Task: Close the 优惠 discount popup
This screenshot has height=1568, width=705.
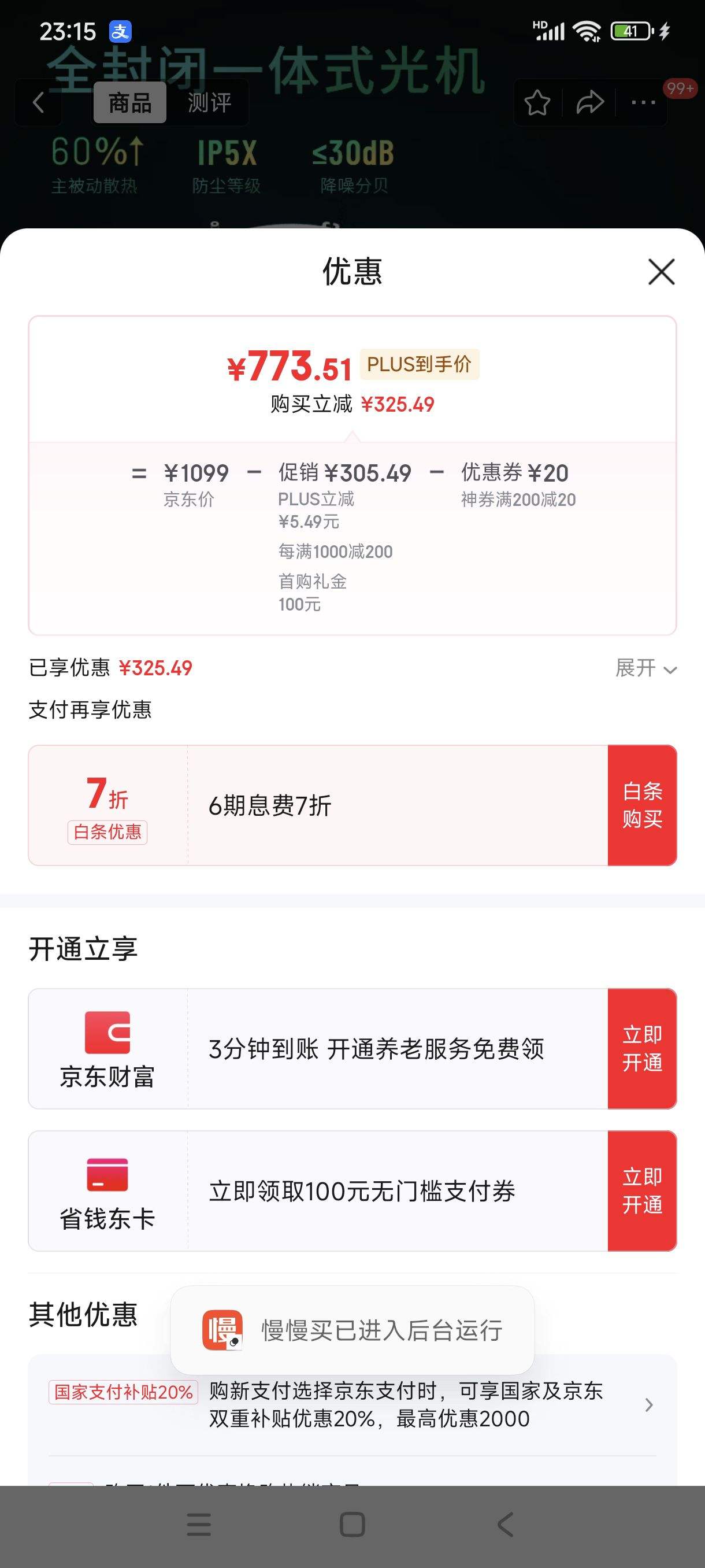Action: (661, 272)
